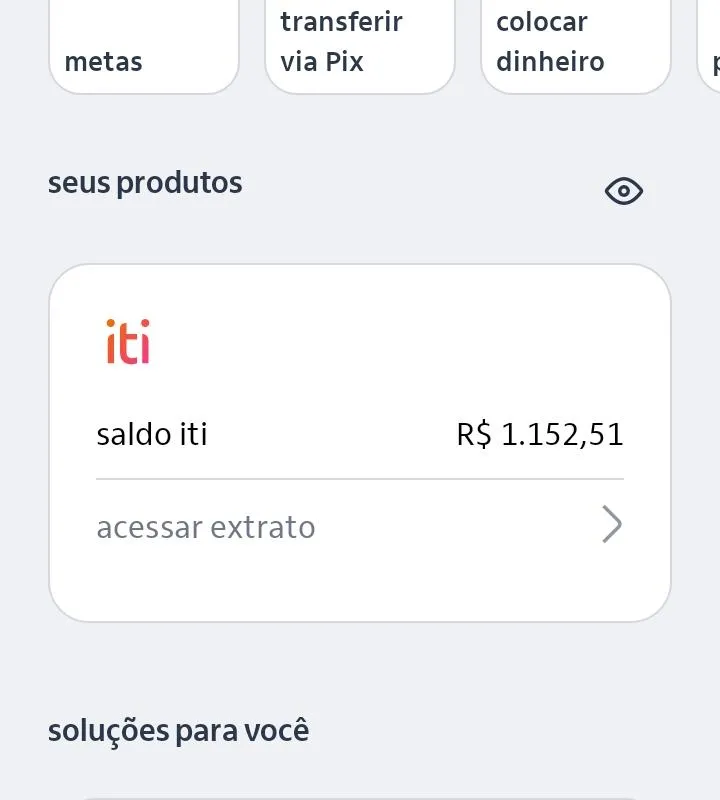Tap the R$ 1.152,51 balance value

[x=537, y=434]
